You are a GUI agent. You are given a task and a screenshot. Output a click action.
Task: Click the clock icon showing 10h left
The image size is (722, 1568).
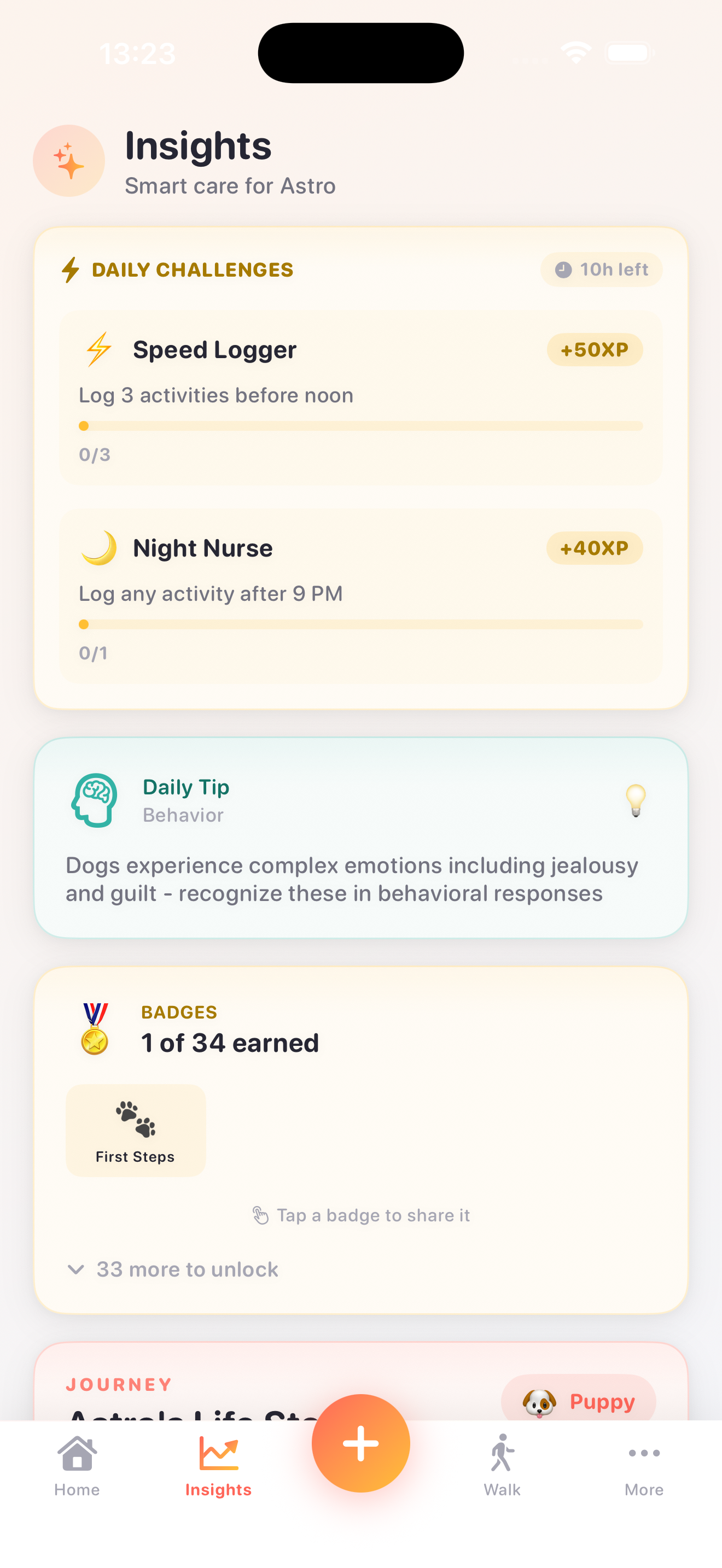(x=563, y=270)
